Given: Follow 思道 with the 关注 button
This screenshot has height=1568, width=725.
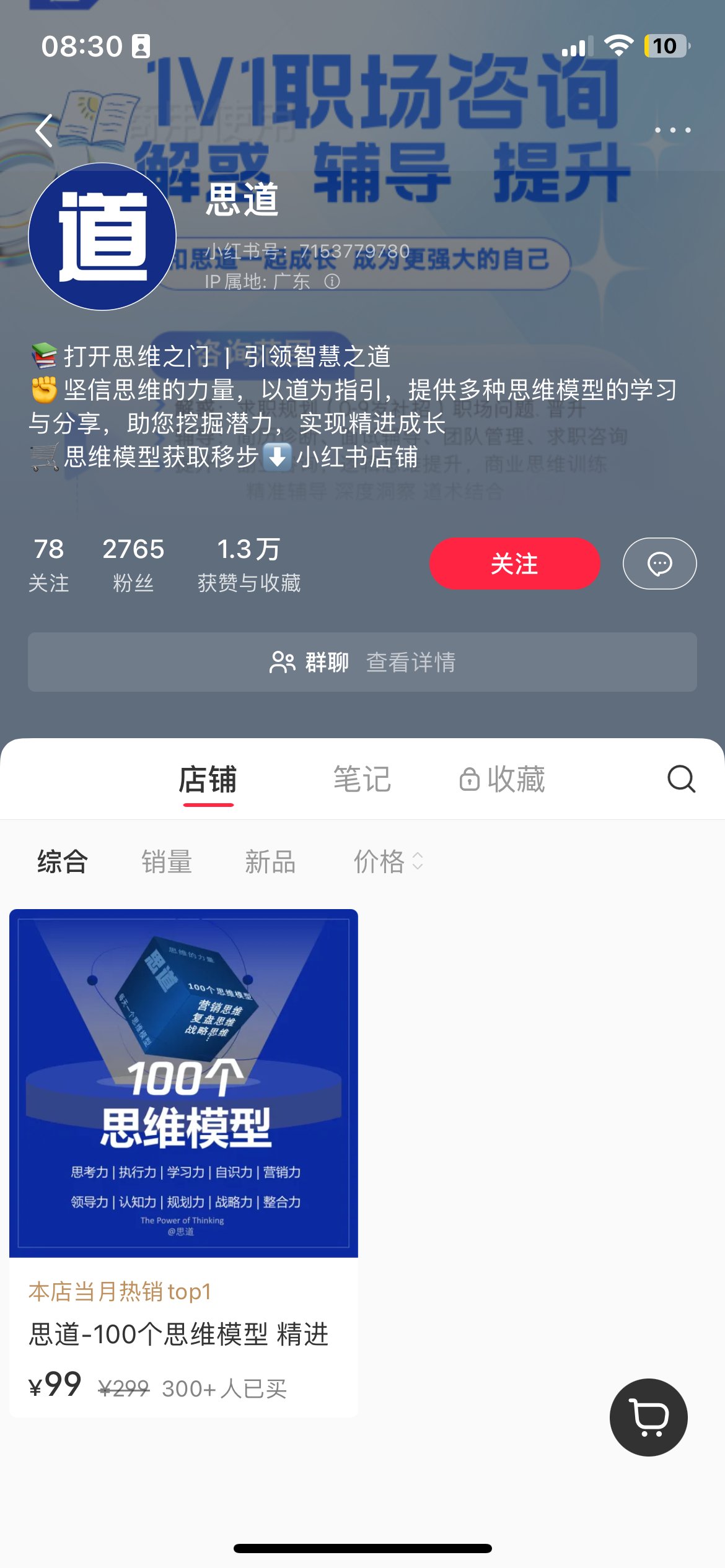Looking at the screenshot, I should click(514, 564).
